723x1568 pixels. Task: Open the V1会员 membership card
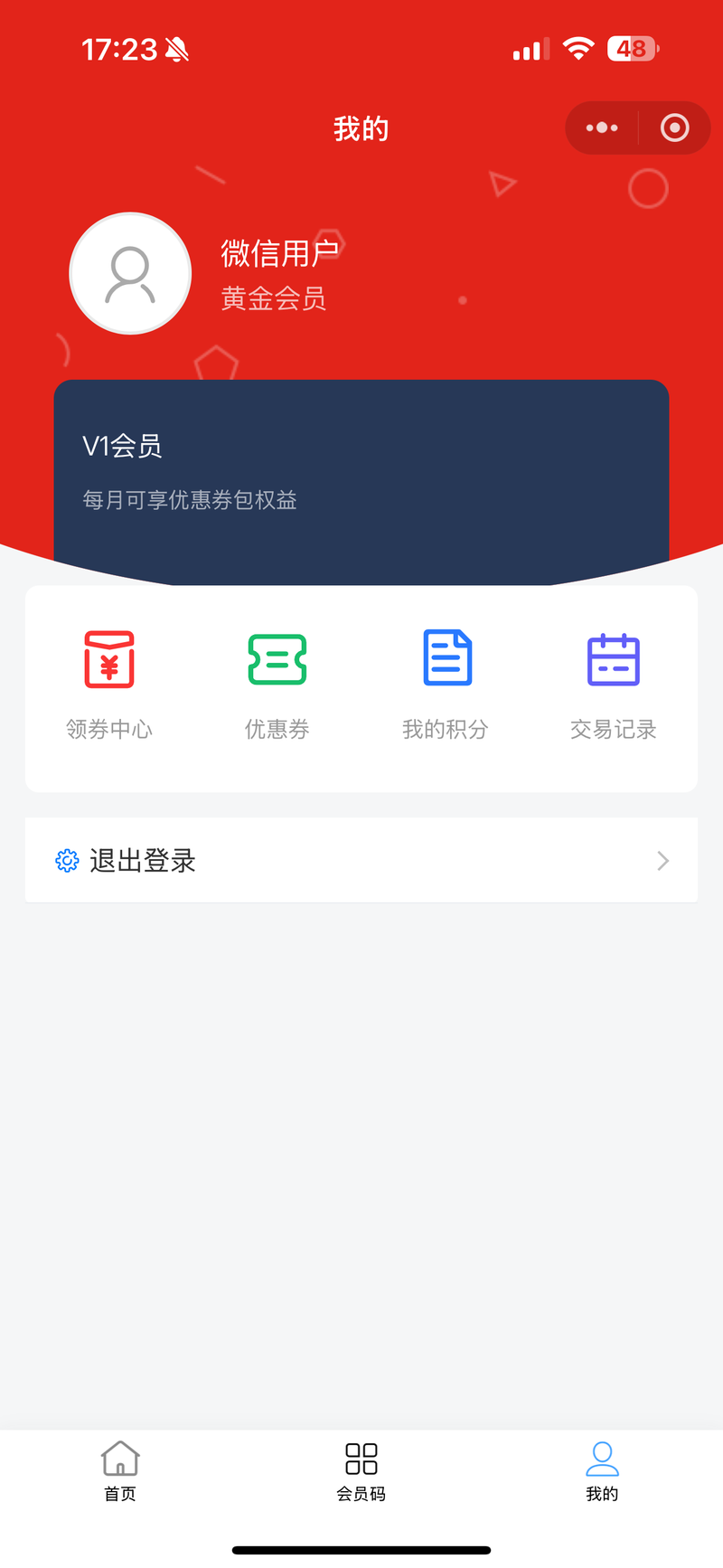point(361,482)
